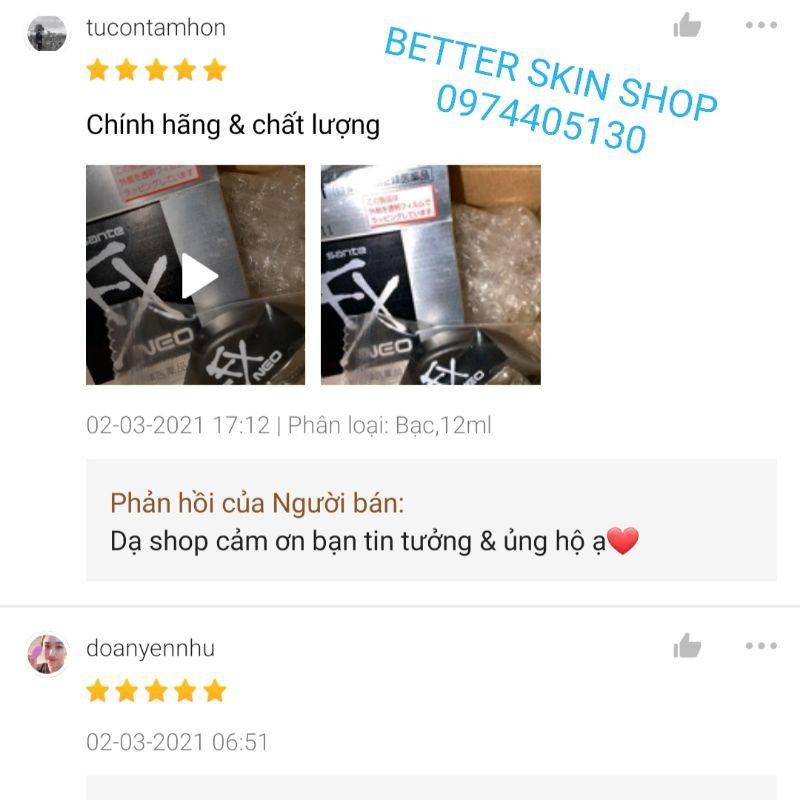The image size is (800, 800).
Task: View doanyennhu's profile avatar
Action: (x=47, y=654)
